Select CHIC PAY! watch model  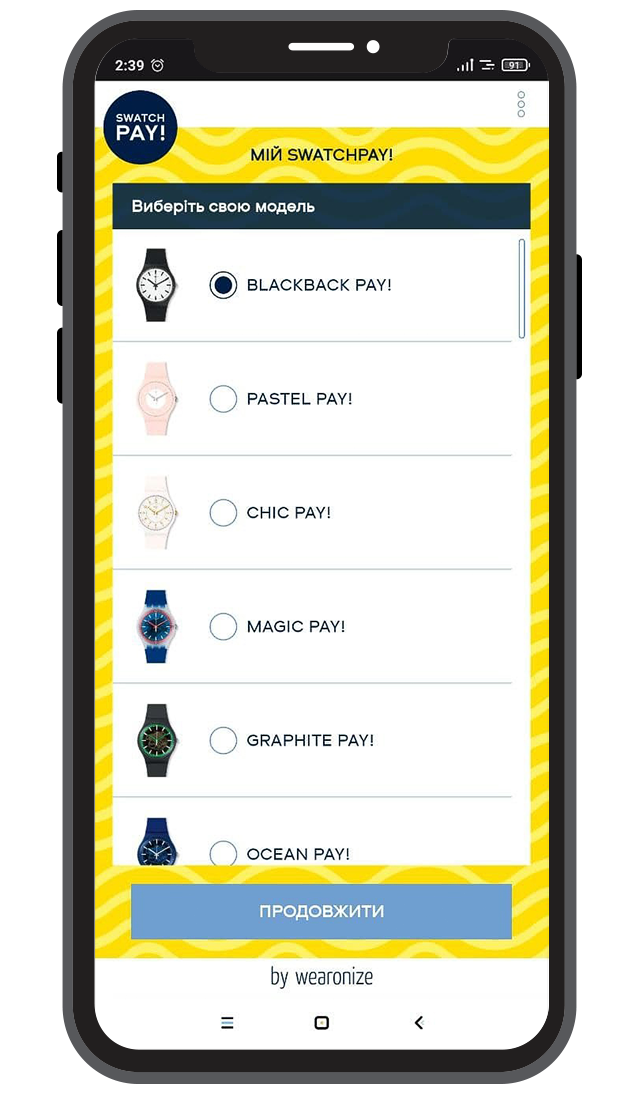pos(223,513)
